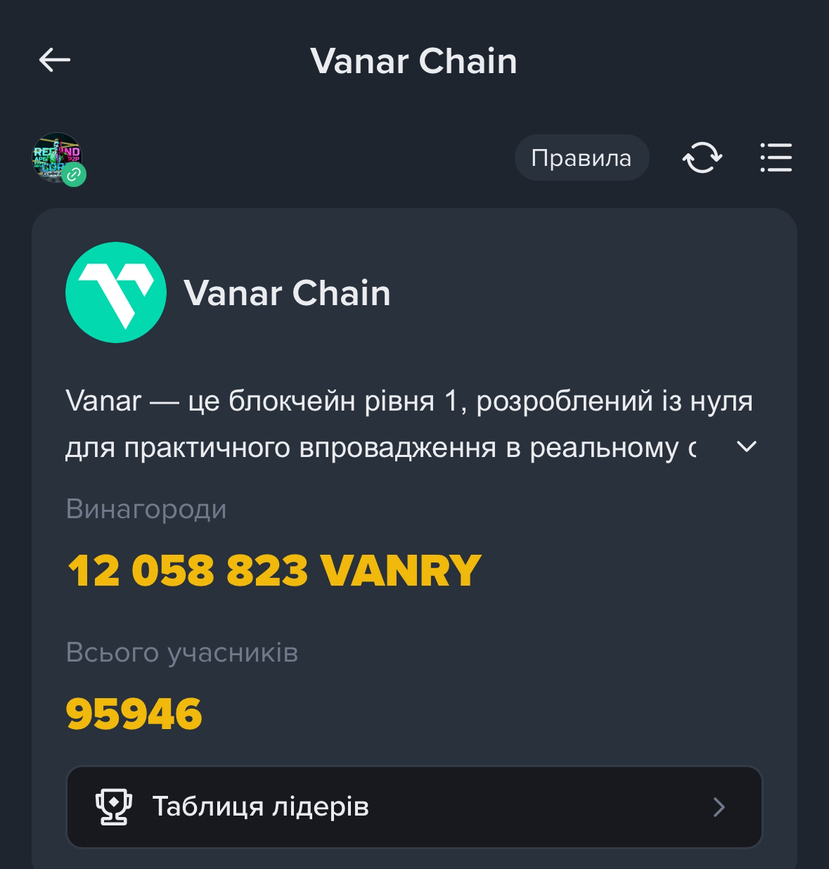Open the Правила rules button
The height and width of the screenshot is (869, 829).
581,158
